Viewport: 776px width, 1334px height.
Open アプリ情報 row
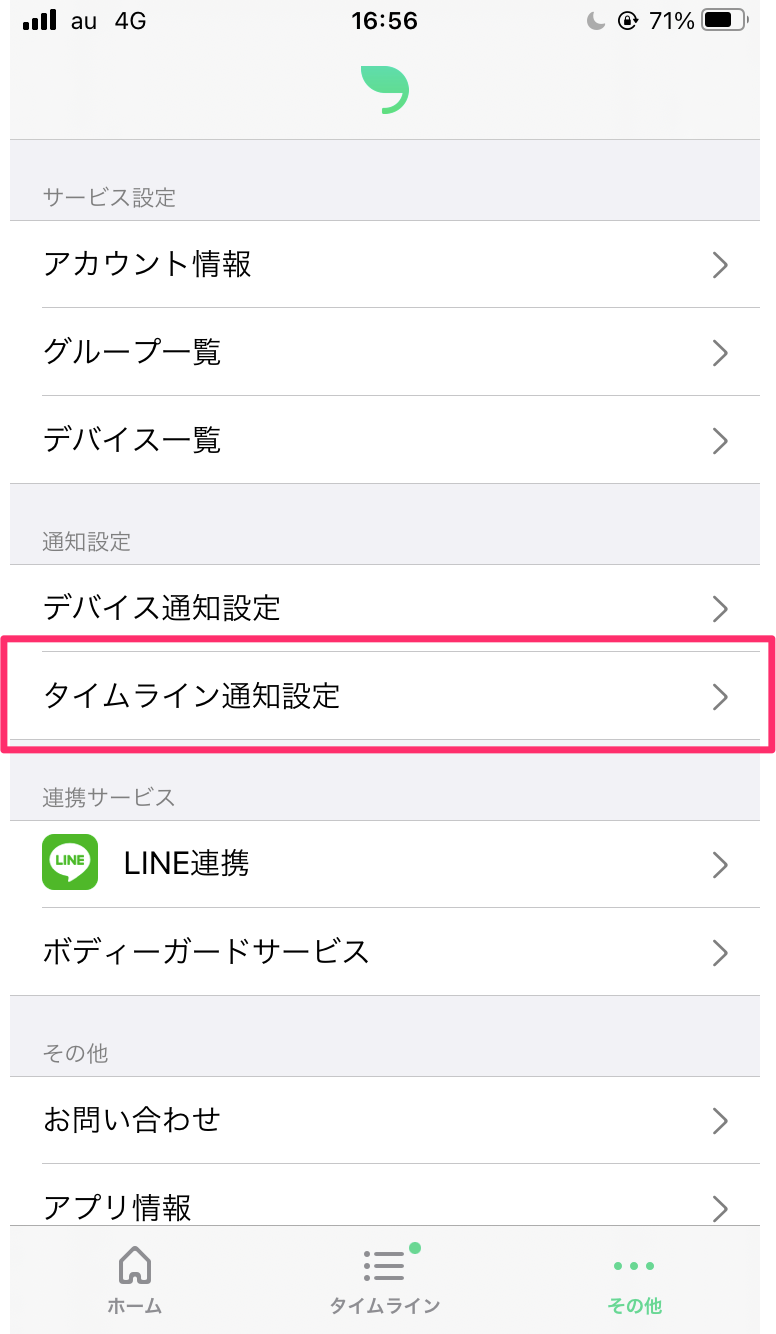click(388, 1205)
